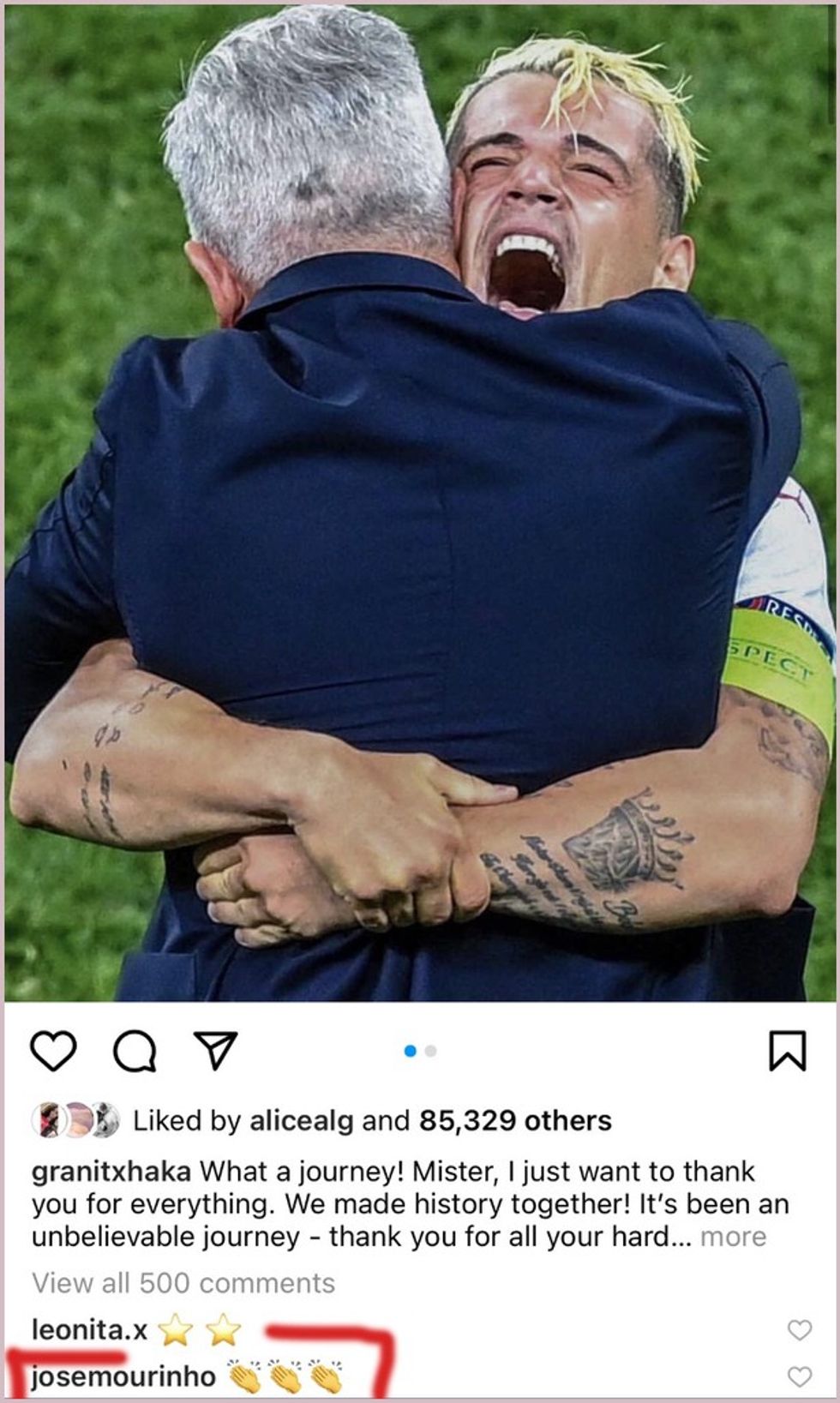The height and width of the screenshot is (1403, 840).
Task: Open the granitxhaka profile from the caption
Action: click(x=111, y=1171)
